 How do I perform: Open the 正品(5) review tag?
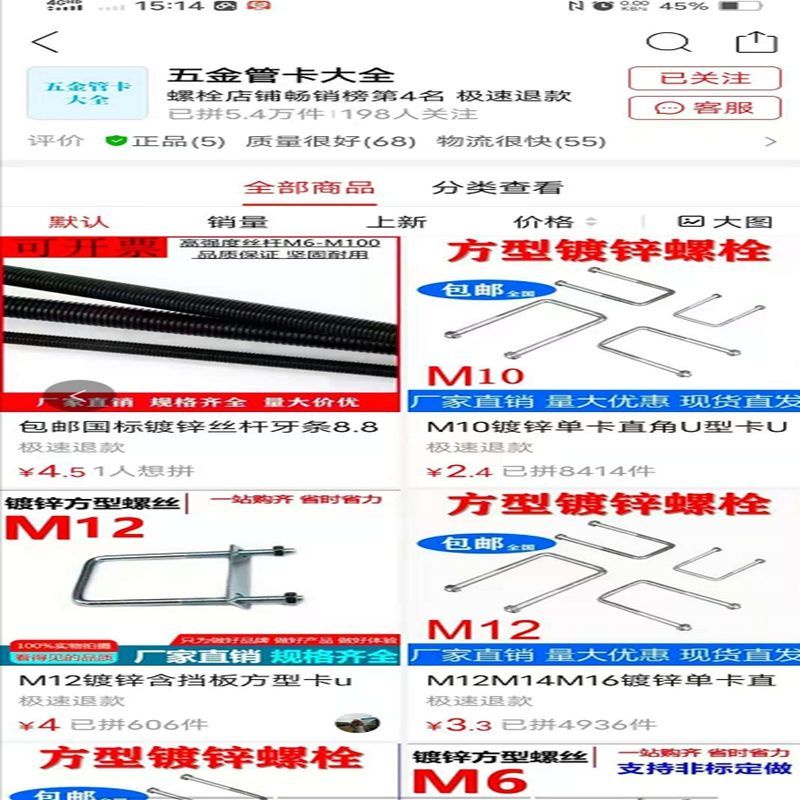point(165,141)
